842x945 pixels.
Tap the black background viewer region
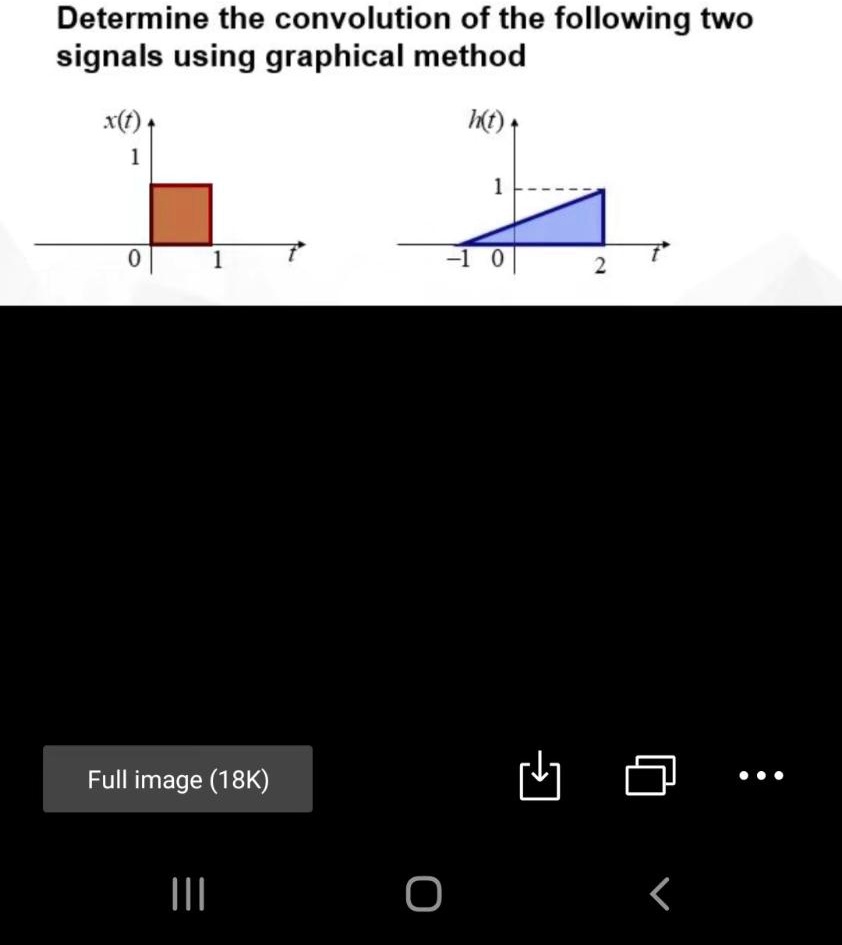click(x=420, y=500)
